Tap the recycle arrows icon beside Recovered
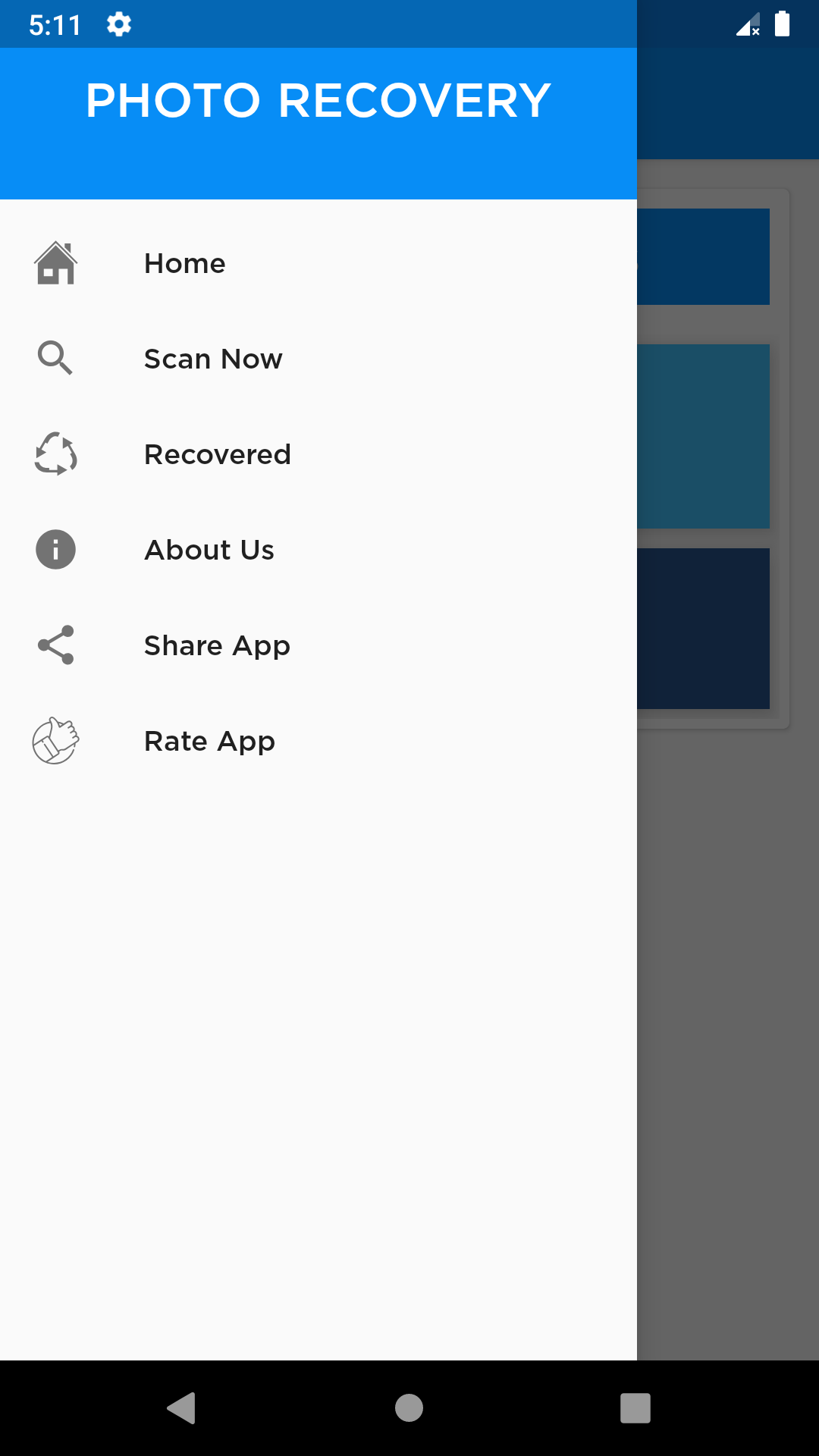 55,453
